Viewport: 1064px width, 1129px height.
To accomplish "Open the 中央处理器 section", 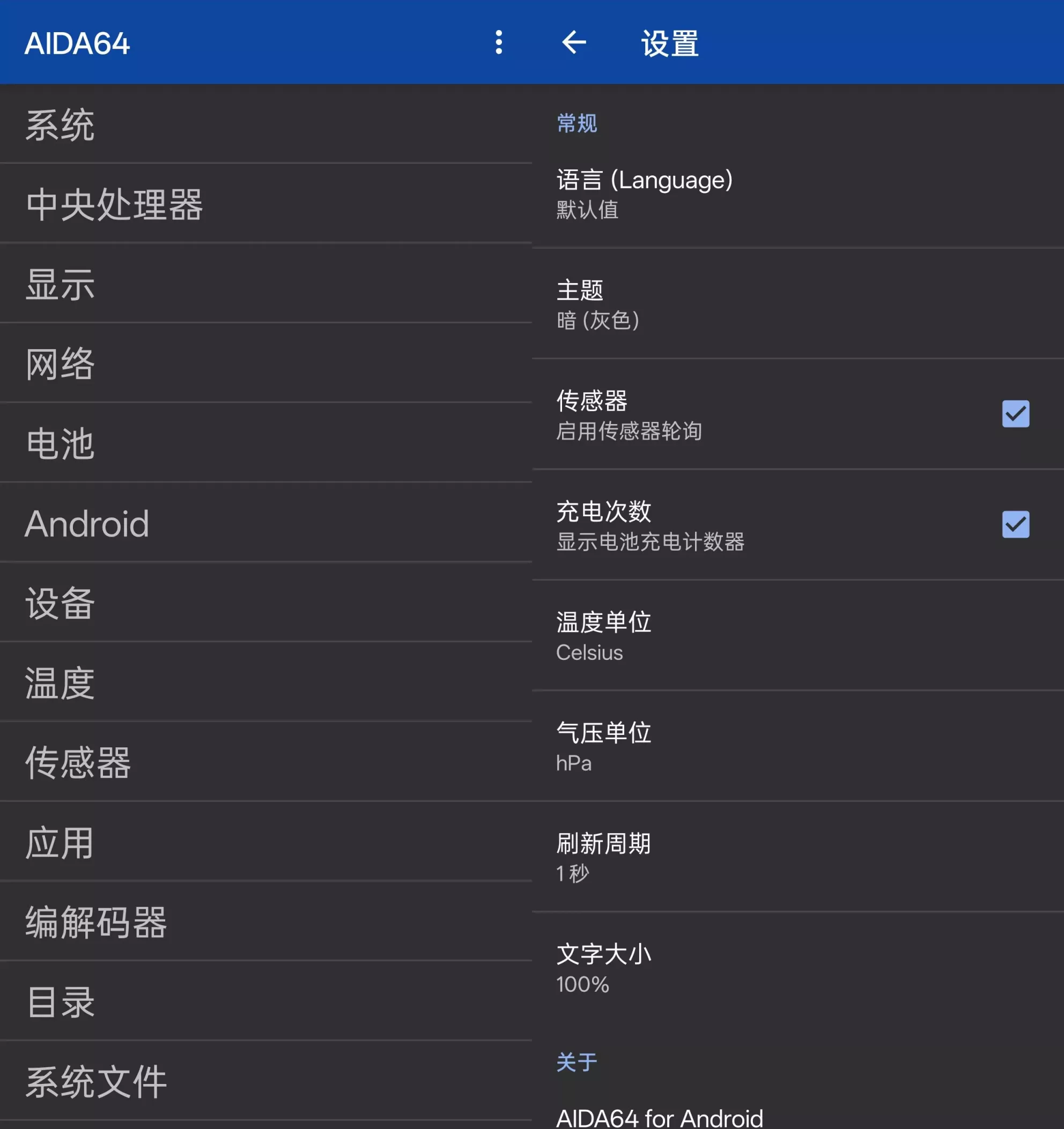I will (266, 204).
